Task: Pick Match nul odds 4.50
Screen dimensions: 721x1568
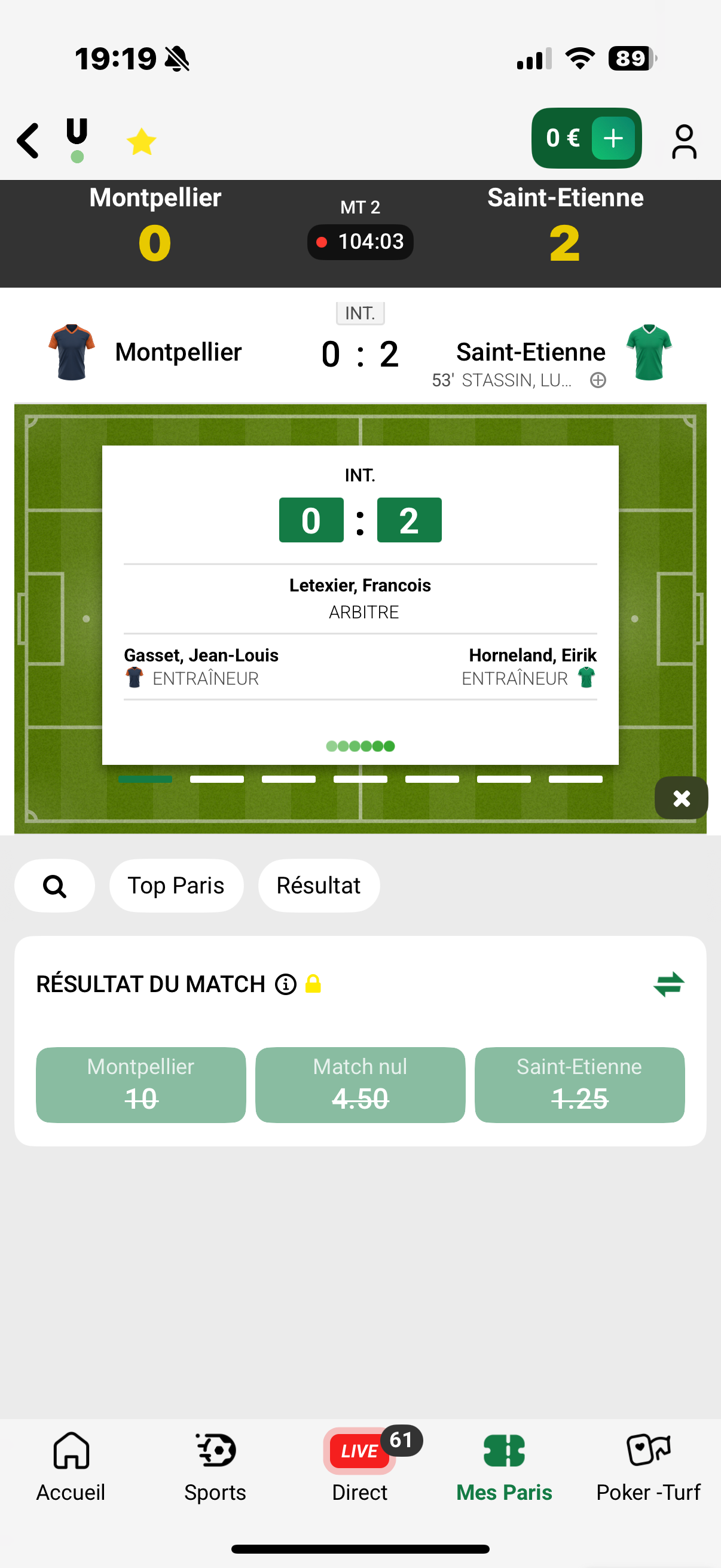Action: coord(360,1085)
